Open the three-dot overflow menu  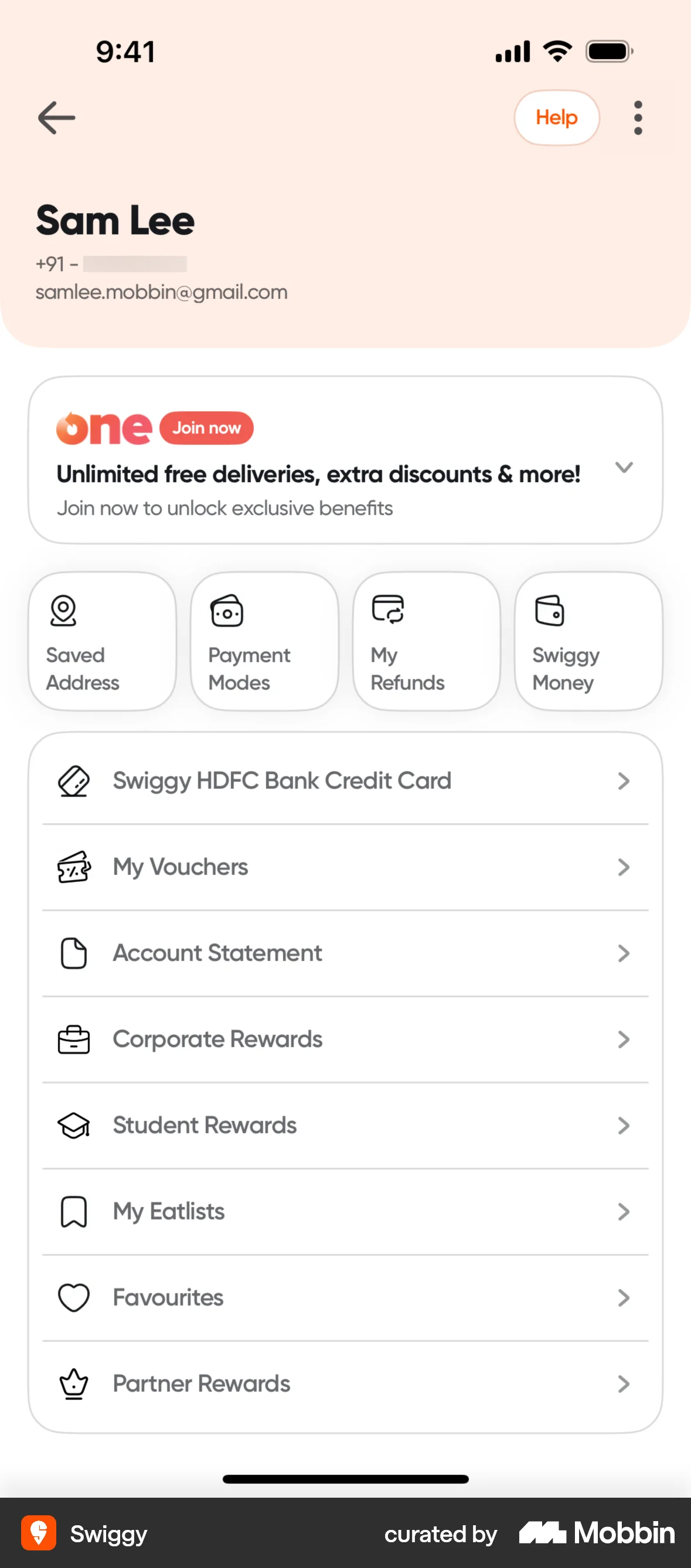click(638, 117)
